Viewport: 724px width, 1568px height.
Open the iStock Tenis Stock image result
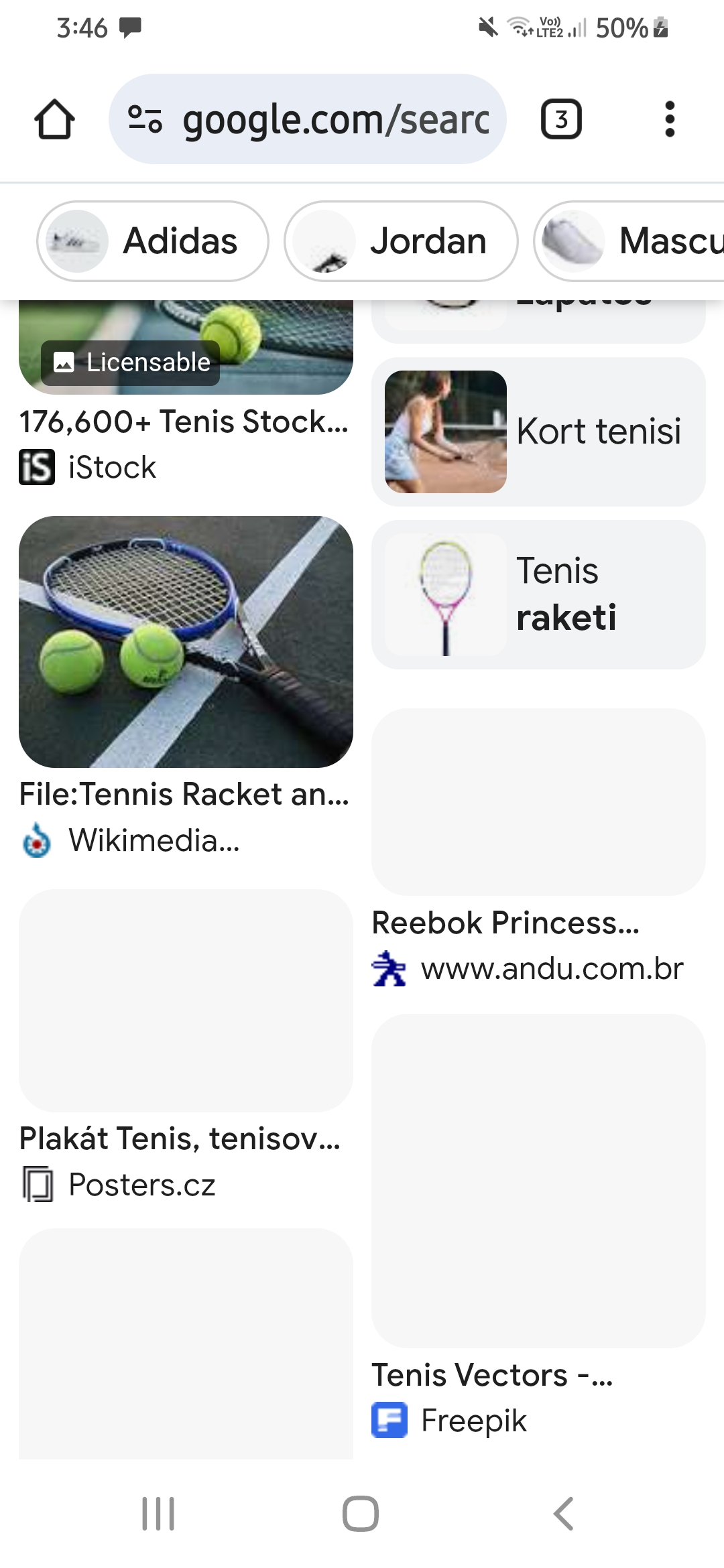186,392
